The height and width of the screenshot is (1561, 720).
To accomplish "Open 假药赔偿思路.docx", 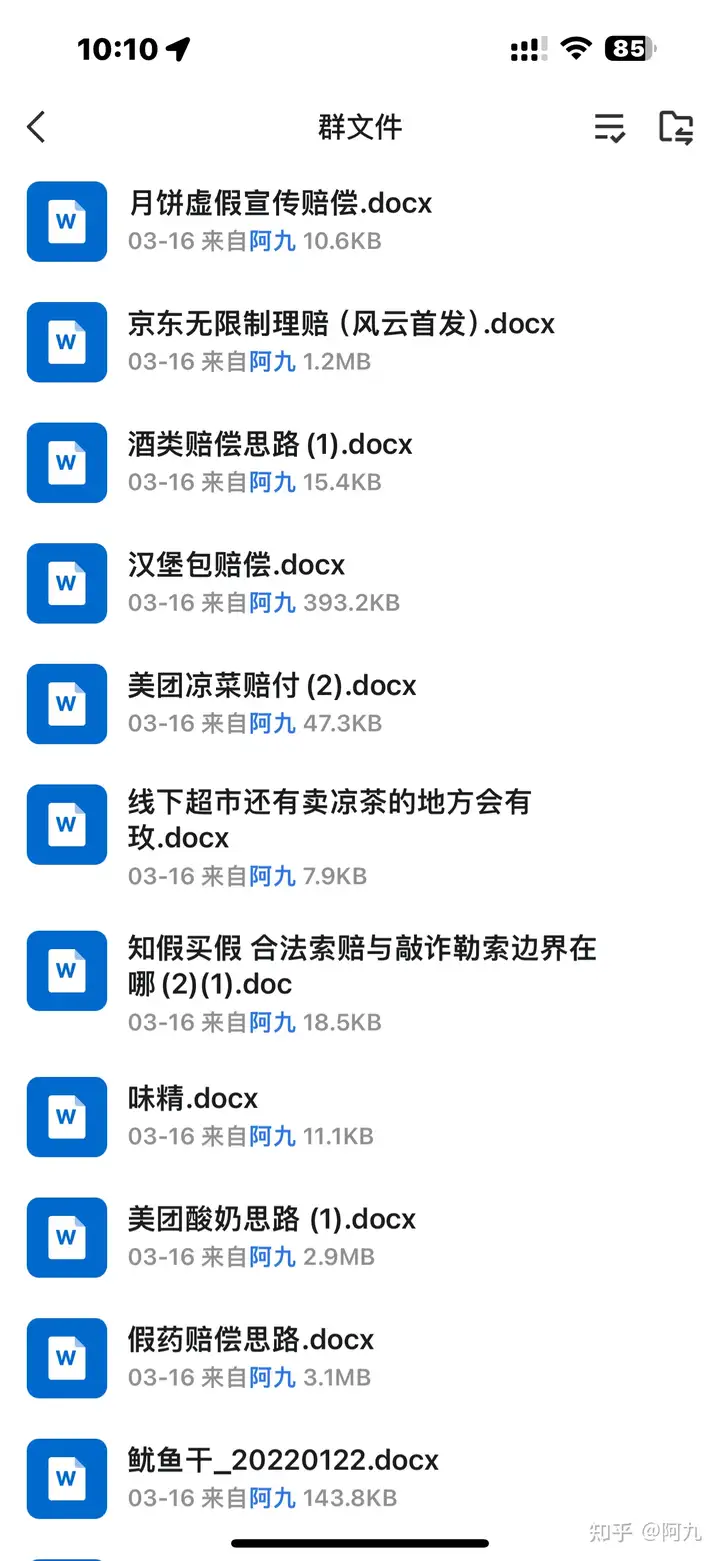I will [x=360, y=1359].
